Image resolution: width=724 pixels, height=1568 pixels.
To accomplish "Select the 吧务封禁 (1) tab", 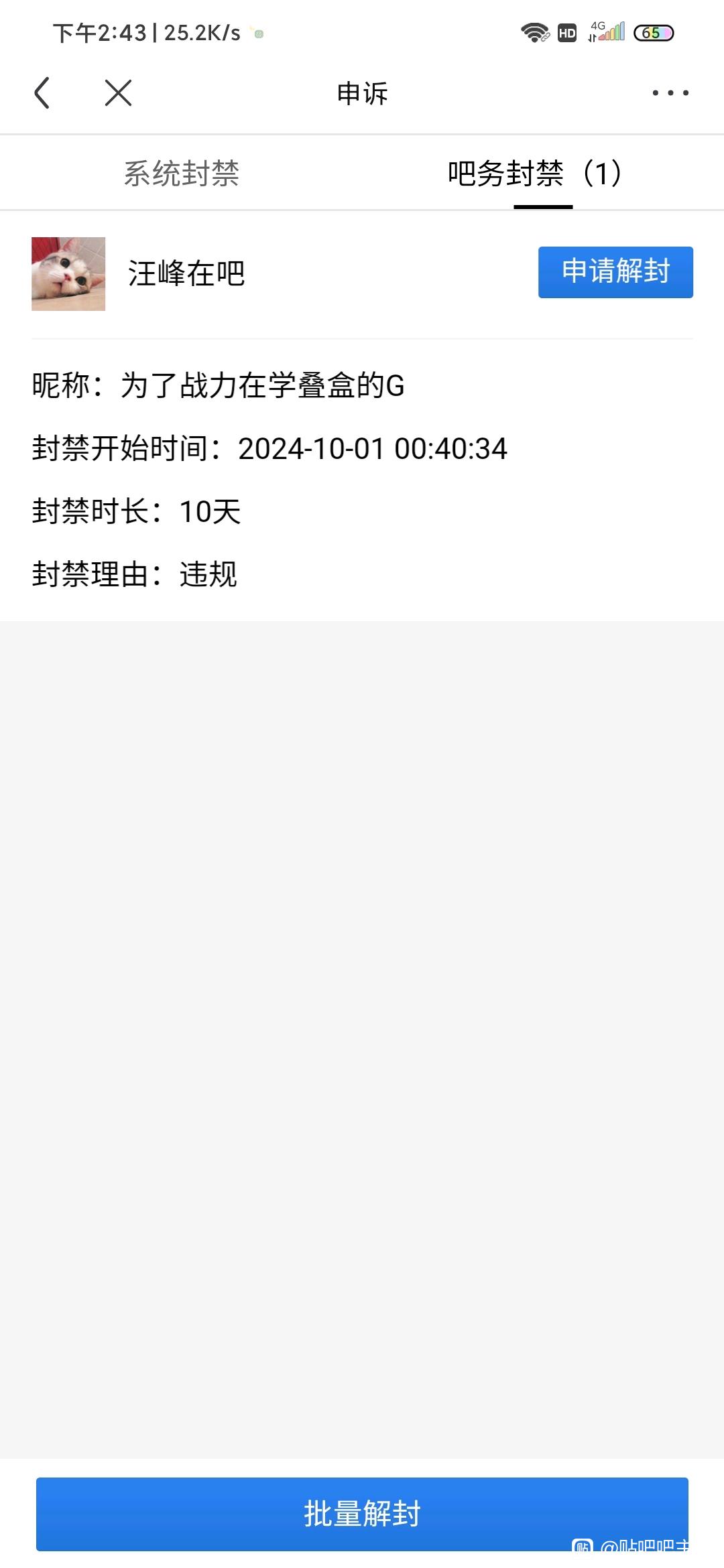I will [536, 174].
